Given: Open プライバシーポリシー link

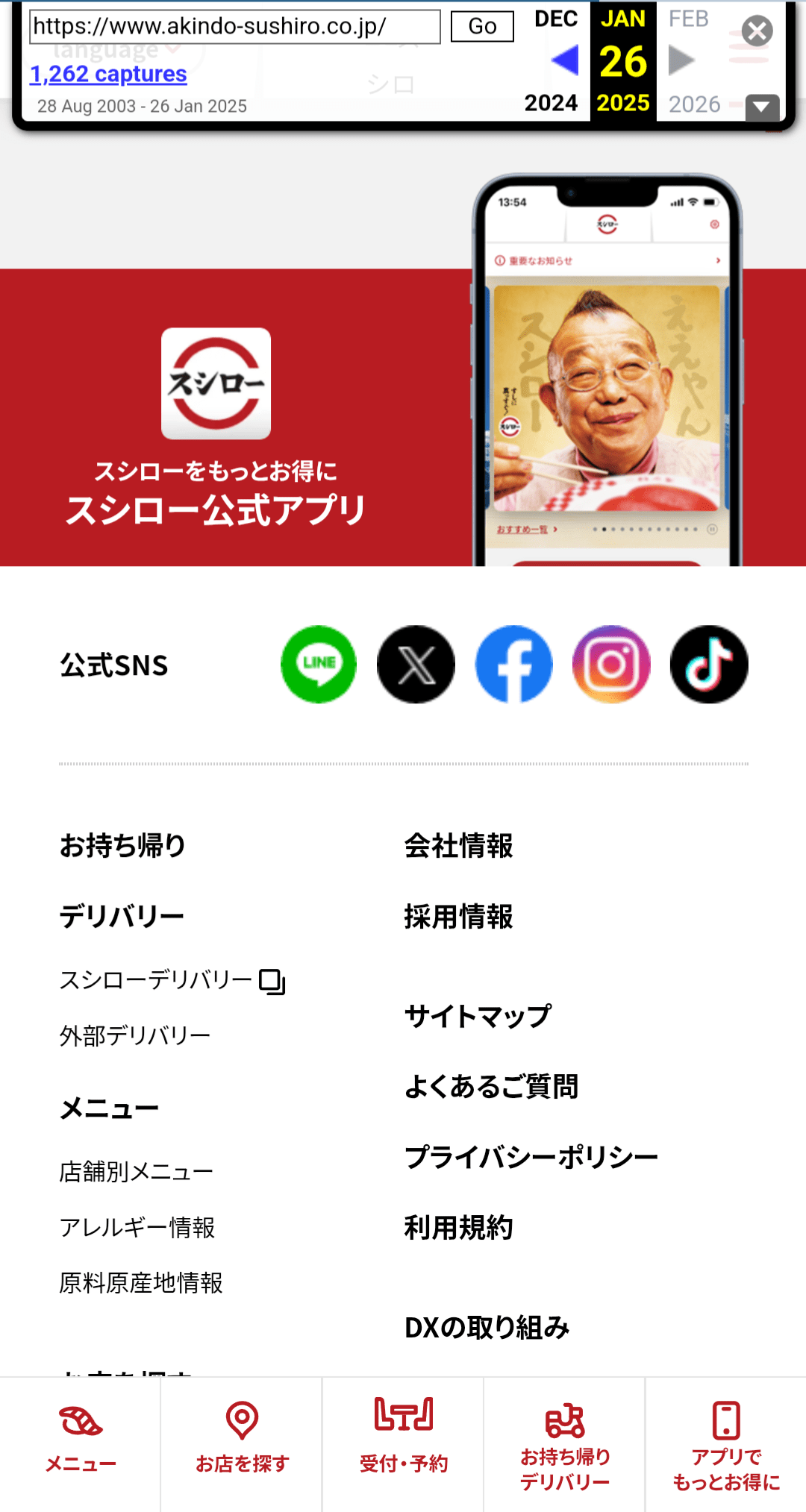Looking at the screenshot, I should pyautogui.click(x=531, y=1157).
